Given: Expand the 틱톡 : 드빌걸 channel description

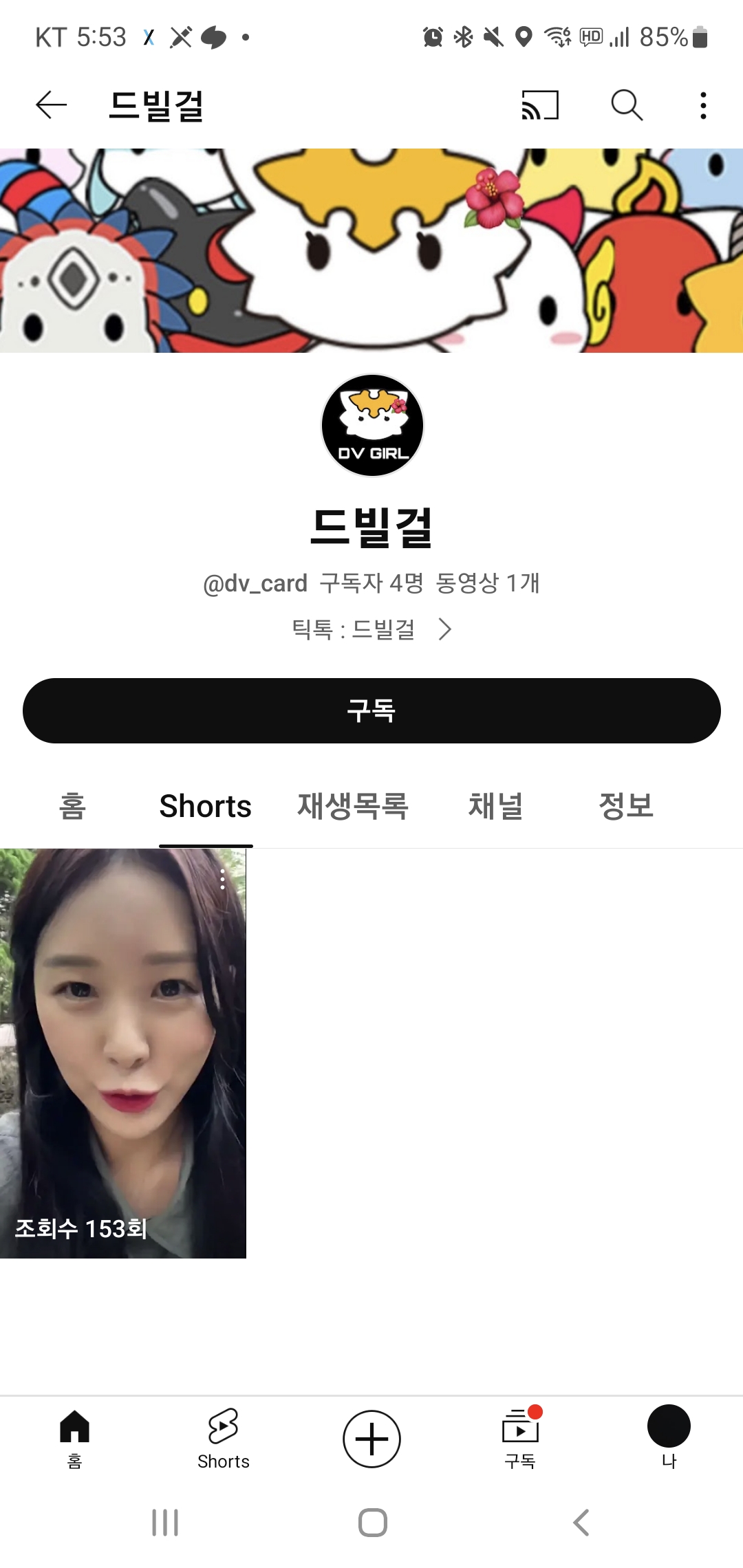Looking at the screenshot, I should tap(371, 629).
